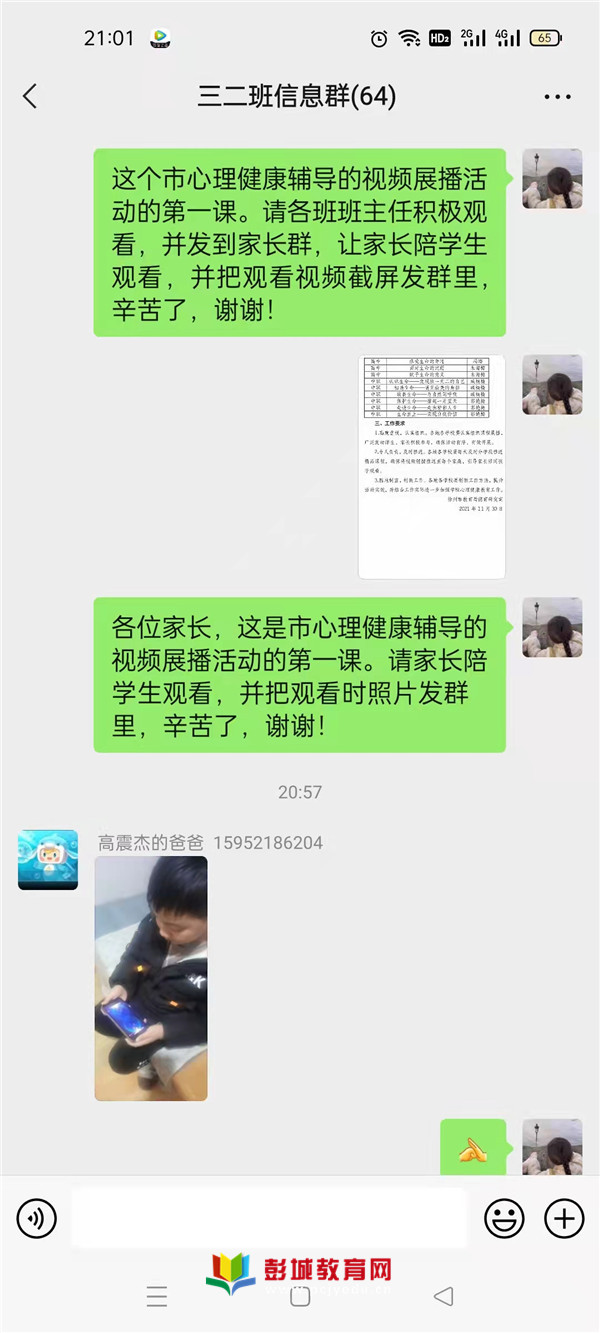Open the emoji picker
The image size is (600, 1333).
505,1218
